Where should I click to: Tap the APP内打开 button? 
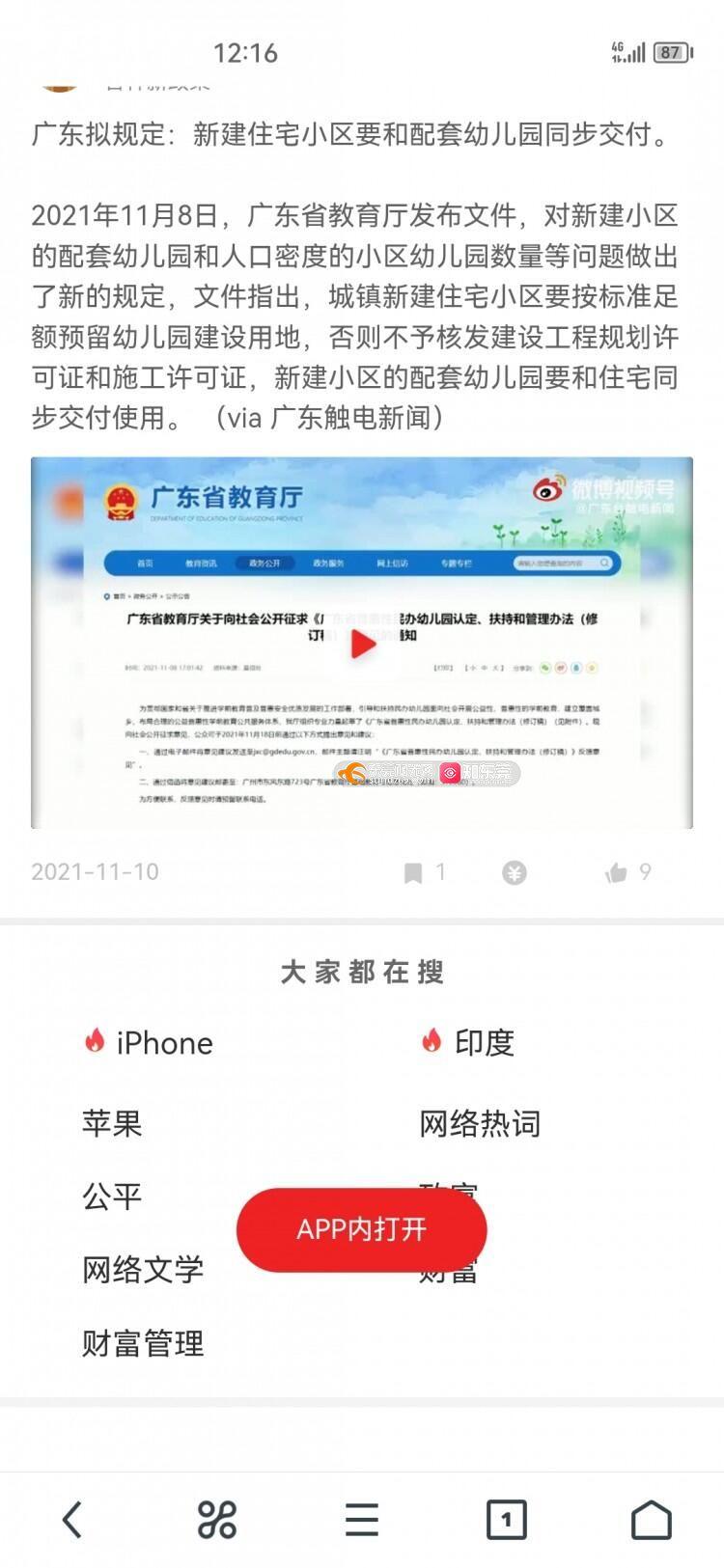(361, 1229)
